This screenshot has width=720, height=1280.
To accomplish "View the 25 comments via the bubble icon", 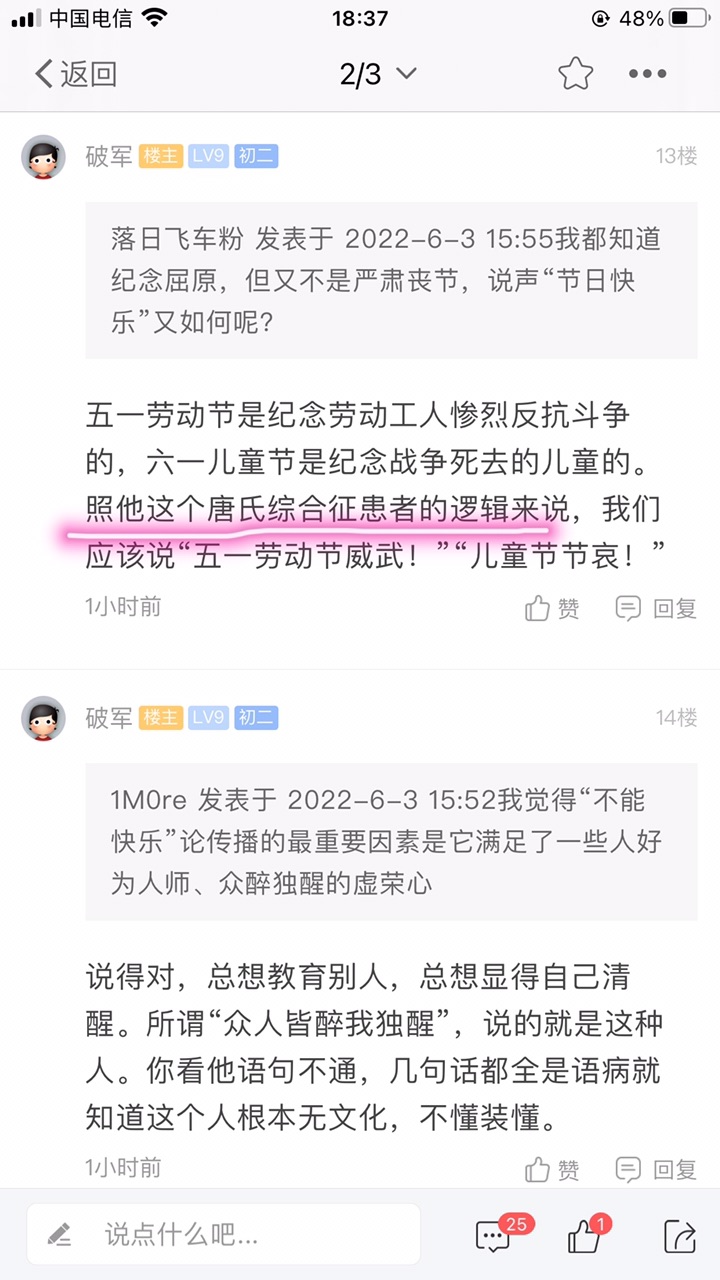I will (x=494, y=1236).
